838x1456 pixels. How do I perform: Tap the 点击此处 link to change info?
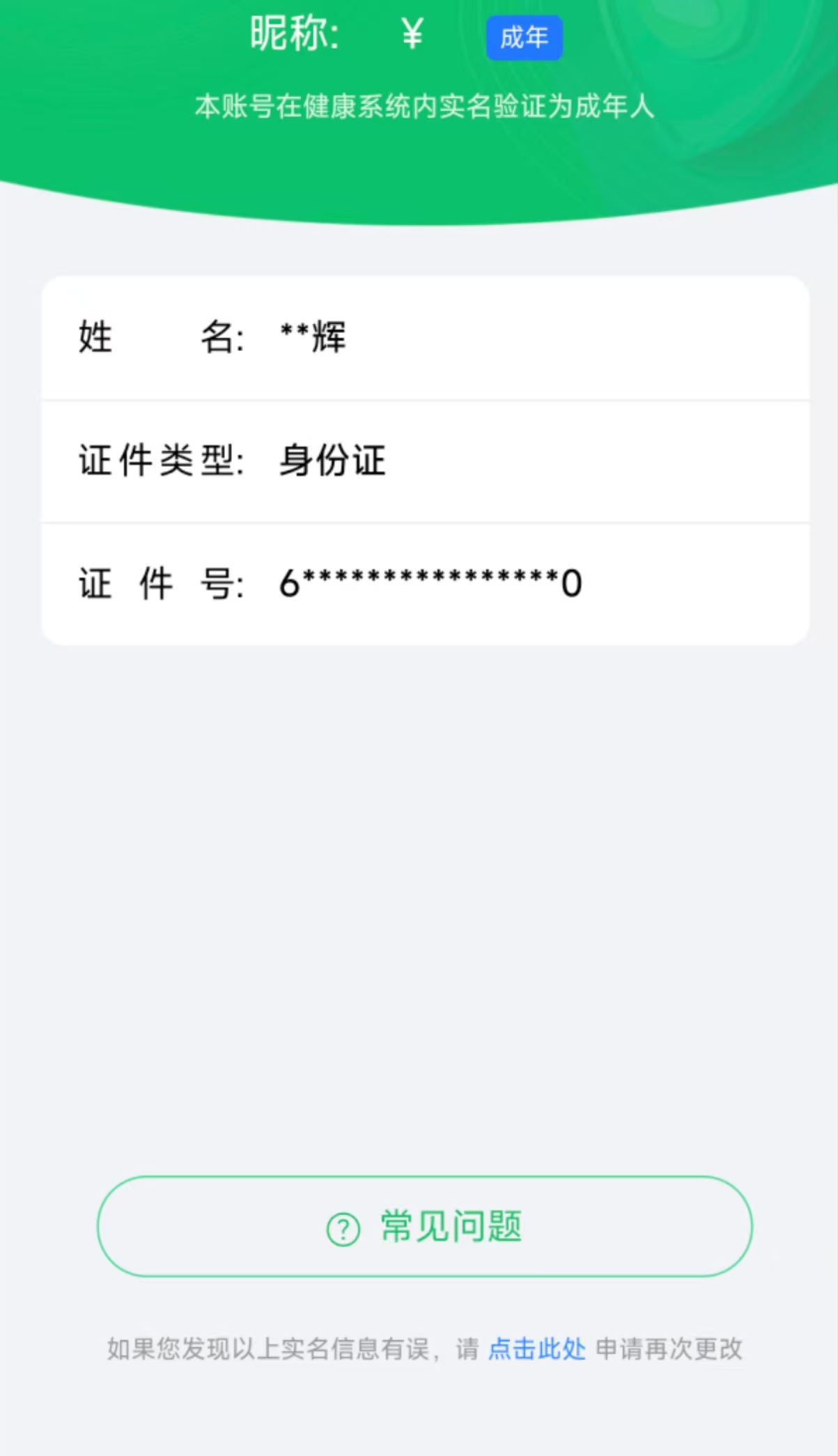536,1349
